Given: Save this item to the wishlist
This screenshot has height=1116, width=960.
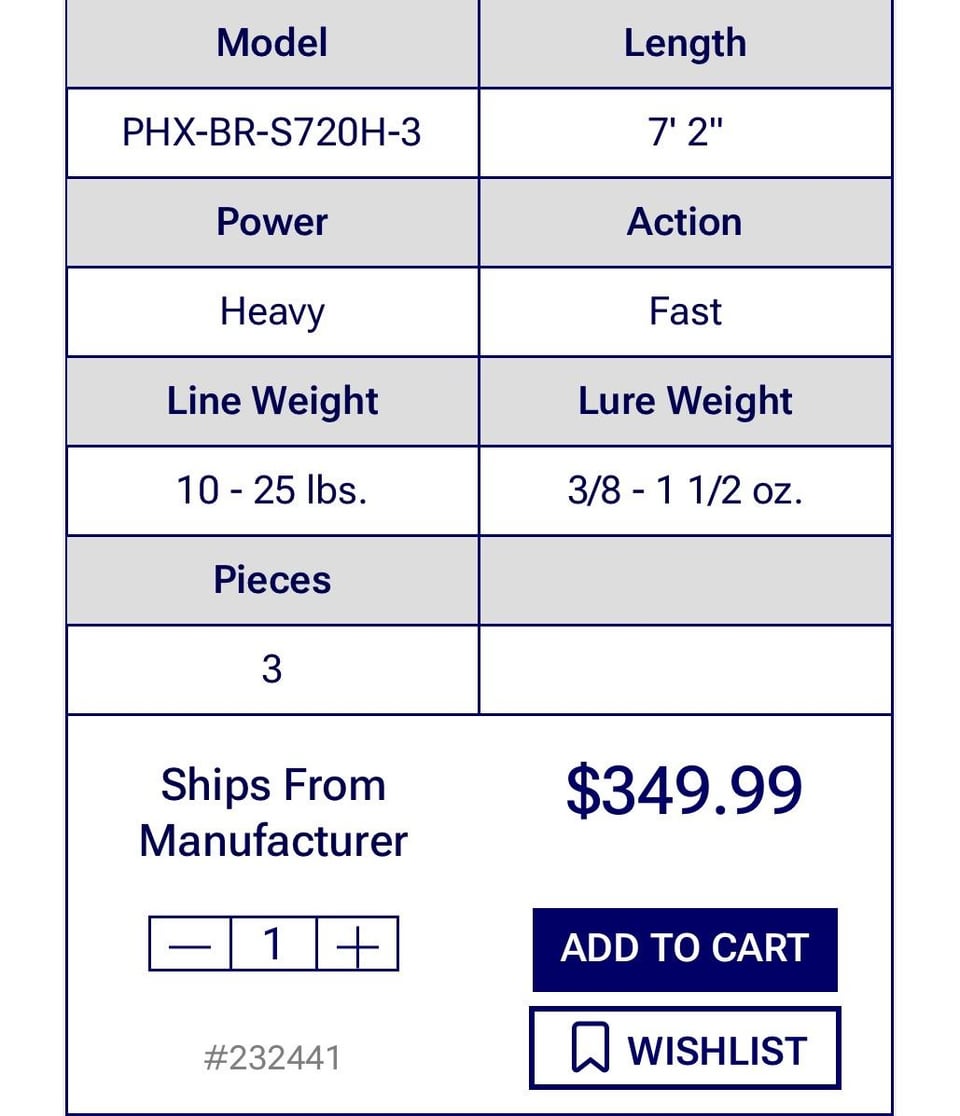Looking at the screenshot, I should (684, 1048).
